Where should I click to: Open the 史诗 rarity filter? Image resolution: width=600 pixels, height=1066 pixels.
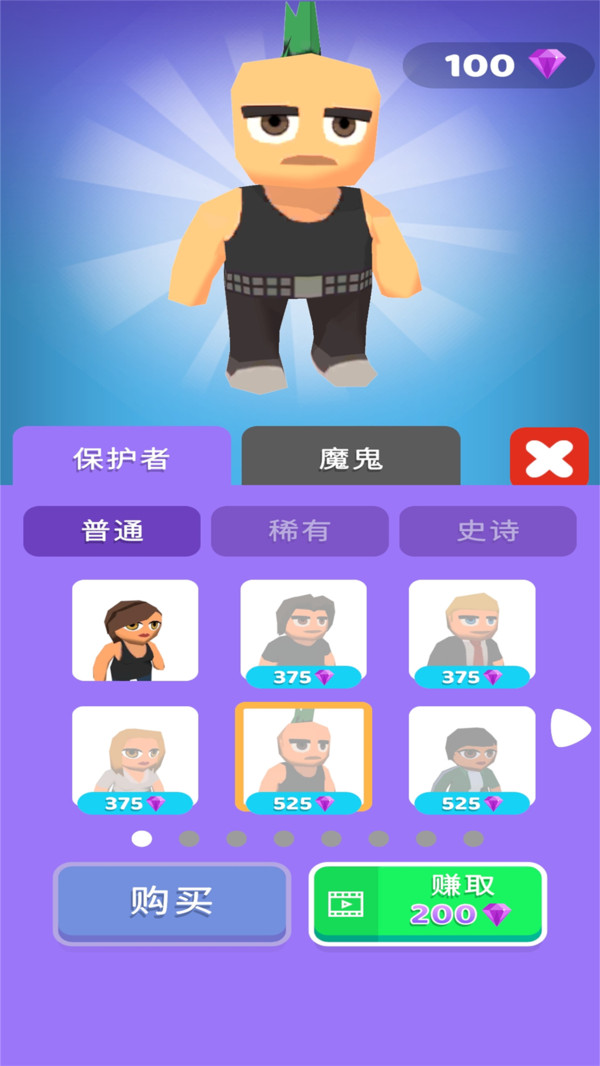487,530
